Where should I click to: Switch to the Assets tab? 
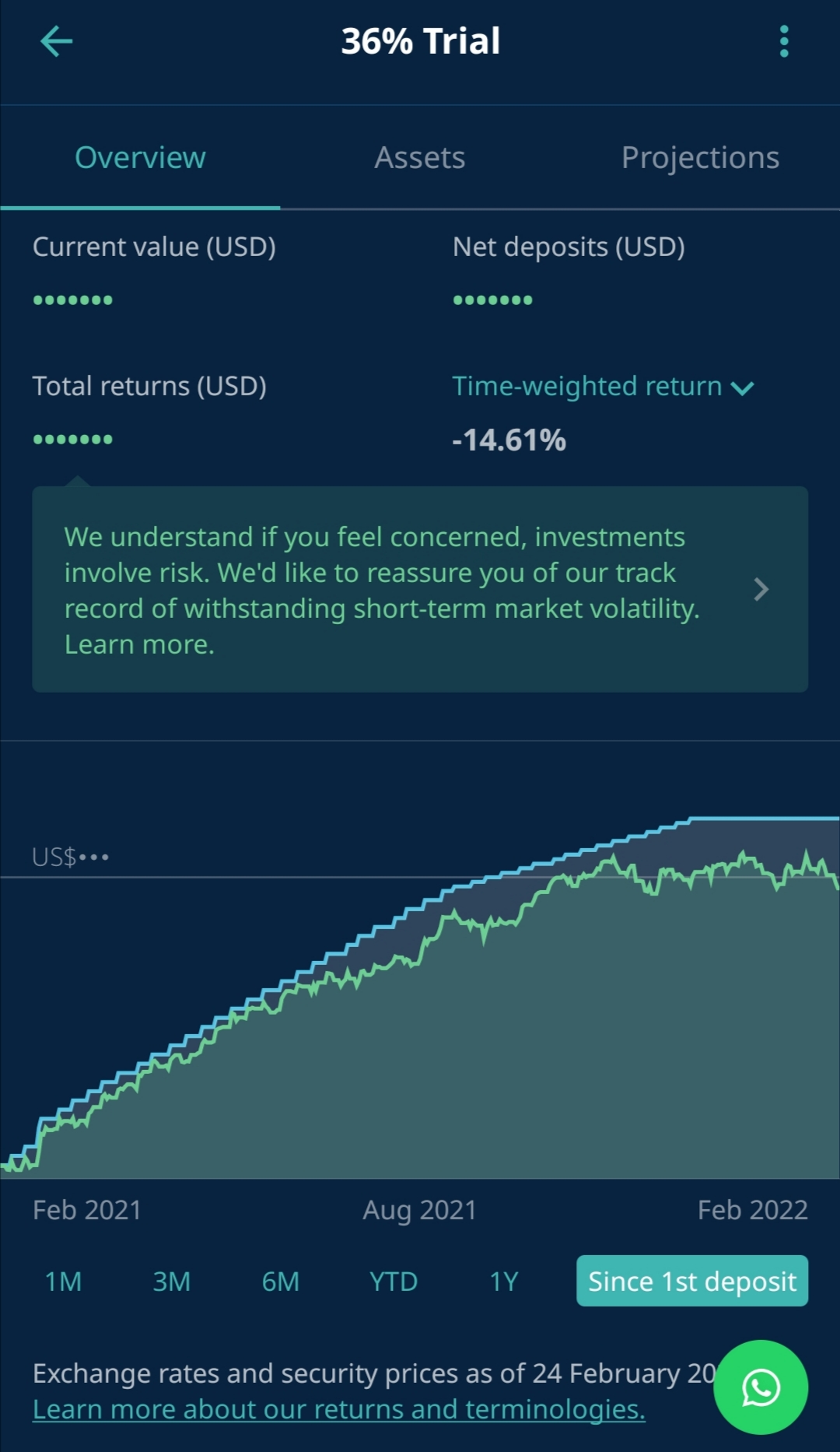420,158
